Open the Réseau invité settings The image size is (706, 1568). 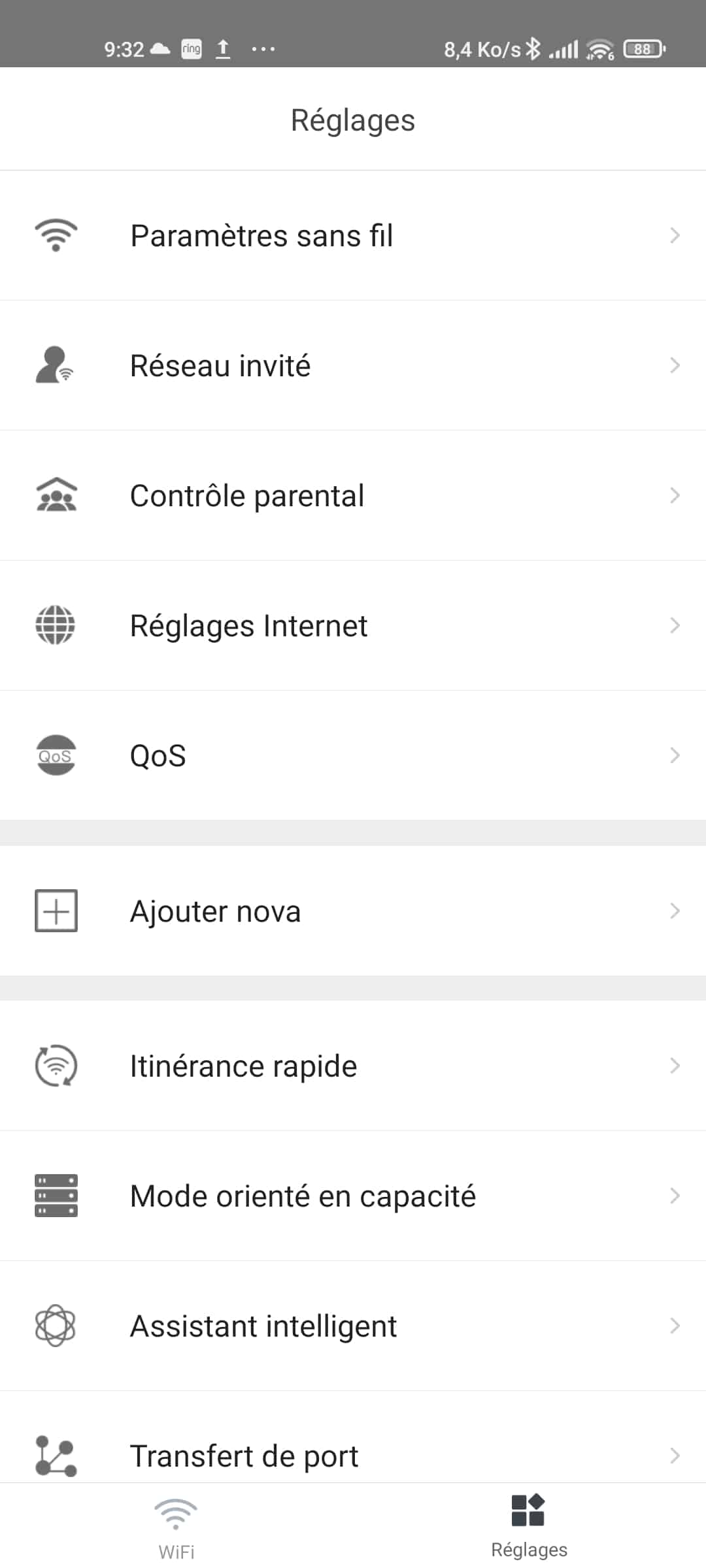(x=353, y=365)
